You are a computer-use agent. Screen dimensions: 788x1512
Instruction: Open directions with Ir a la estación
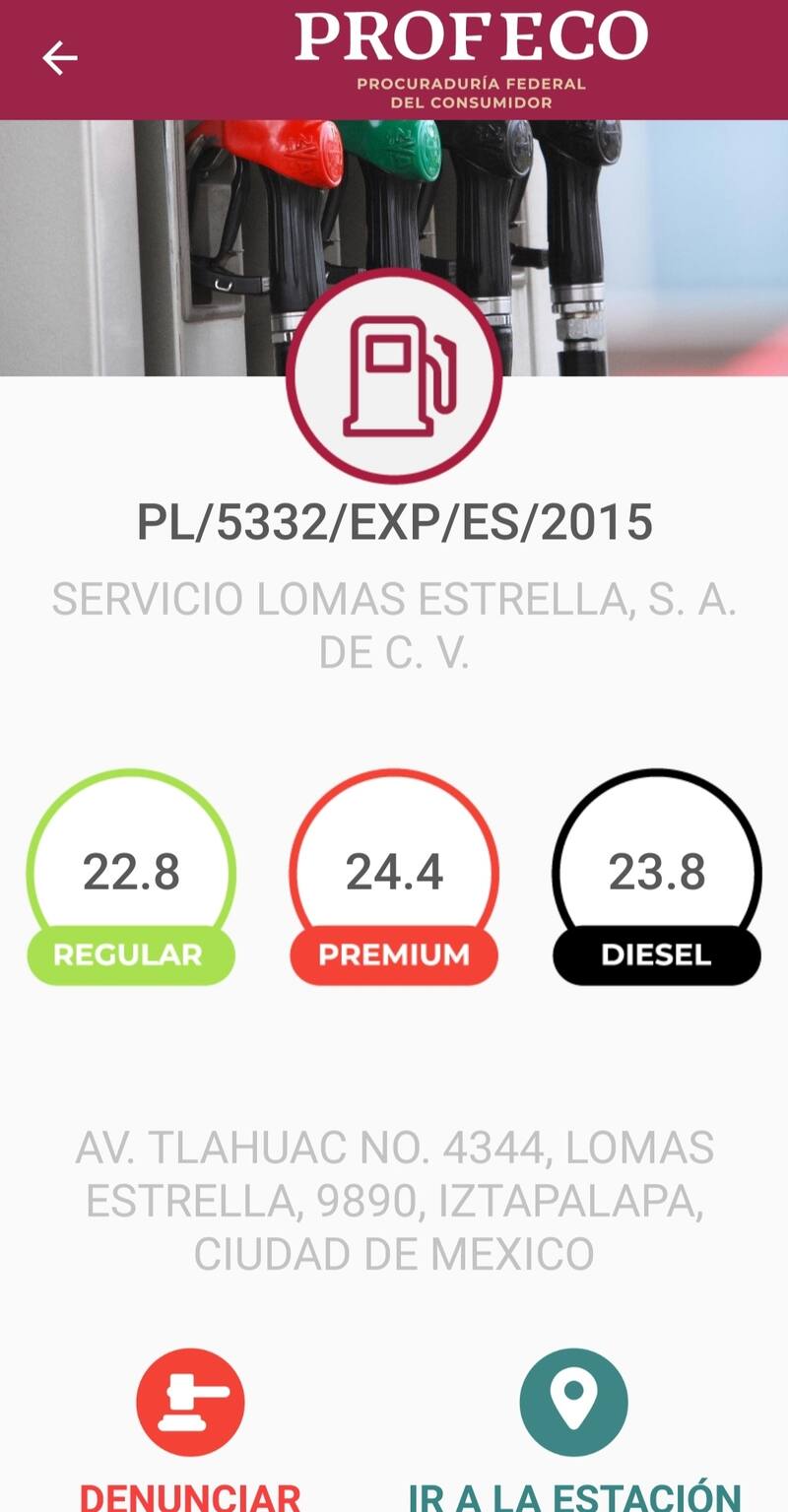(573, 1403)
